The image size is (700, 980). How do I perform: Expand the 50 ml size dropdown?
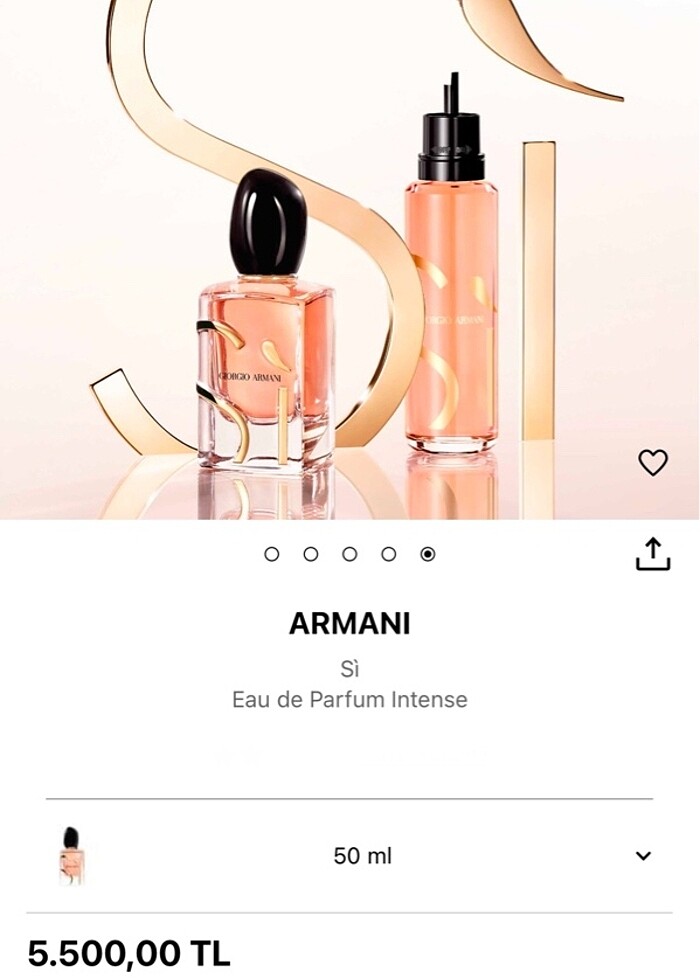pyautogui.click(x=643, y=856)
